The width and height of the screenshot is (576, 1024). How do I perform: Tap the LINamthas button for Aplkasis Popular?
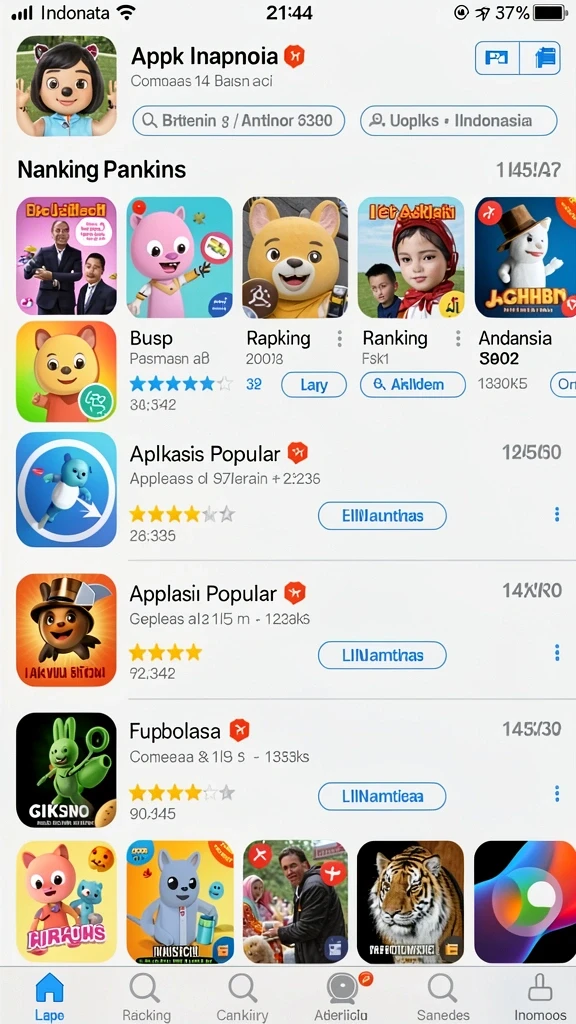coord(382,516)
